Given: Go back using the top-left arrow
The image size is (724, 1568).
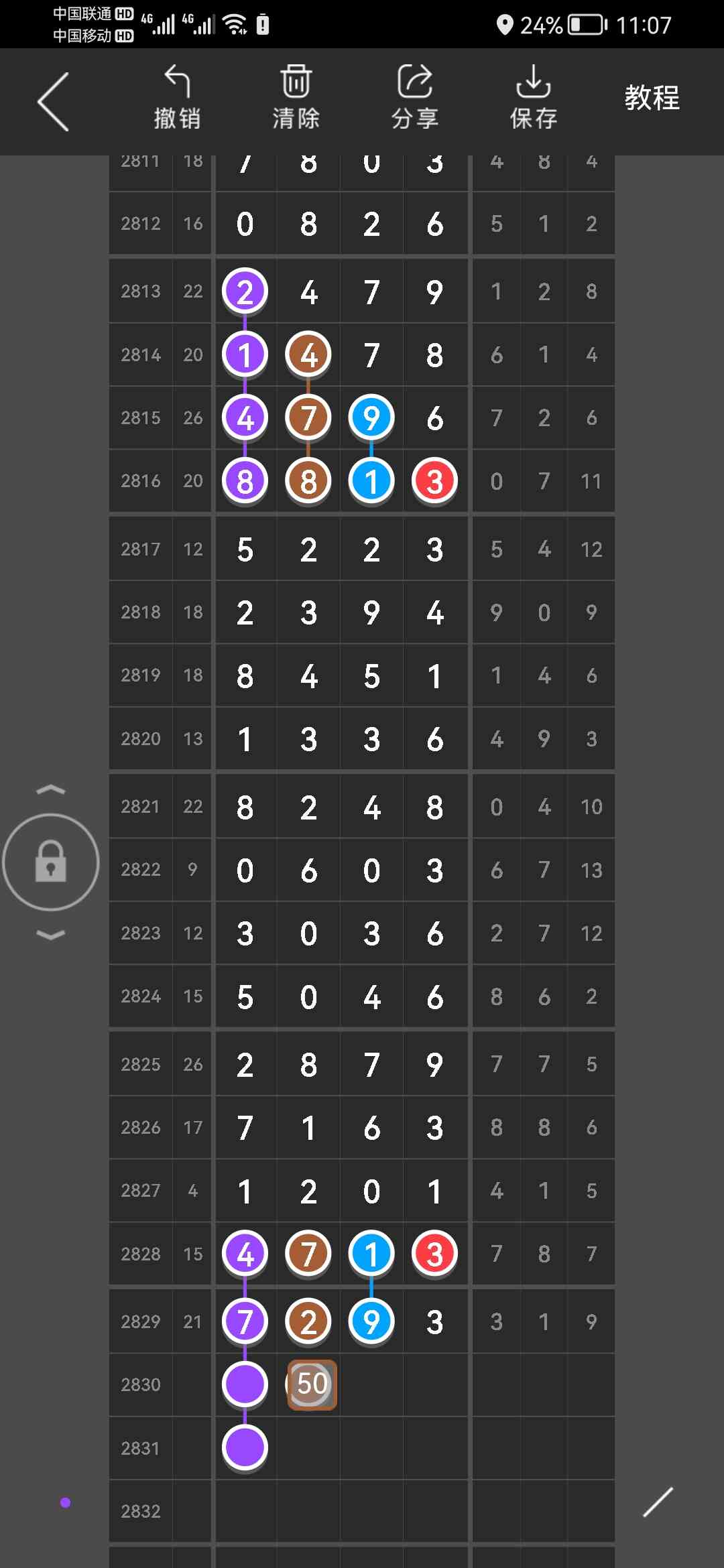Looking at the screenshot, I should (54, 102).
